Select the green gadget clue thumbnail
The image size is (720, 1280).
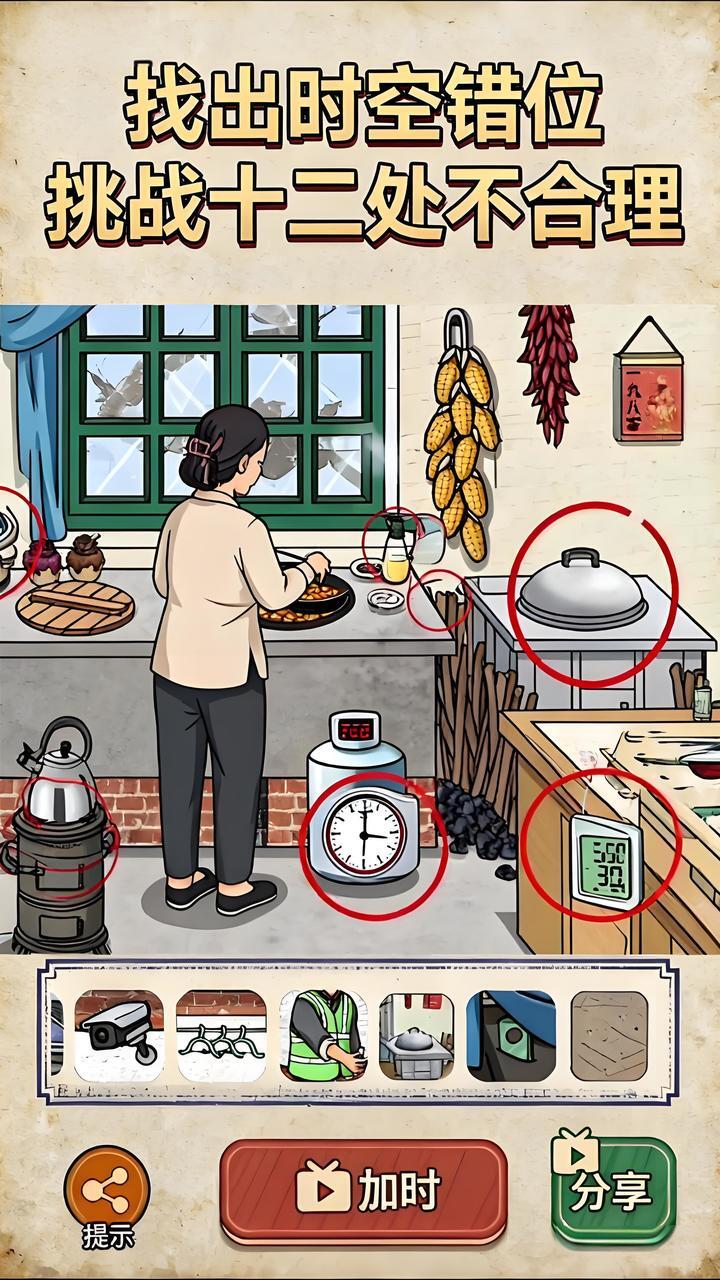511,1035
